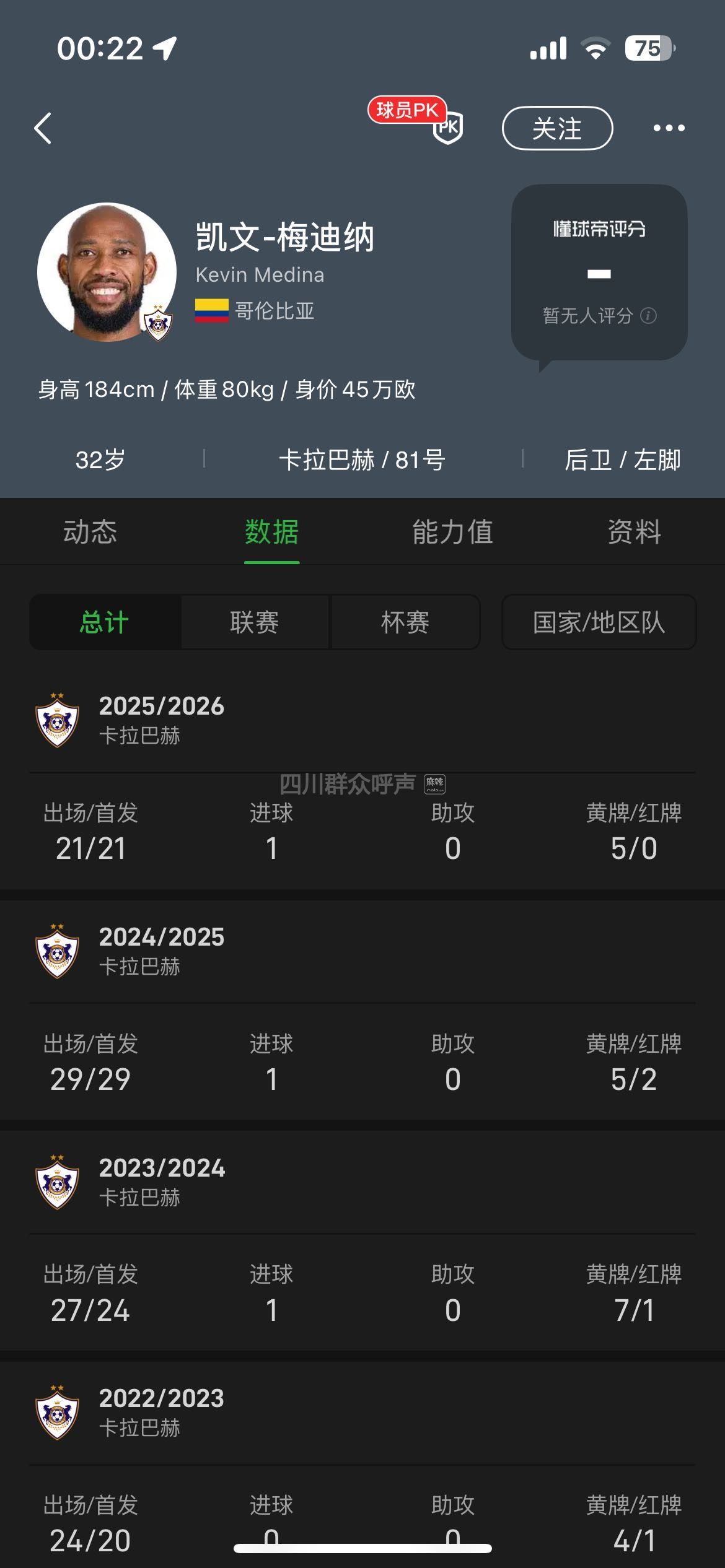Open the three-dot overflow menu

[669, 128]
